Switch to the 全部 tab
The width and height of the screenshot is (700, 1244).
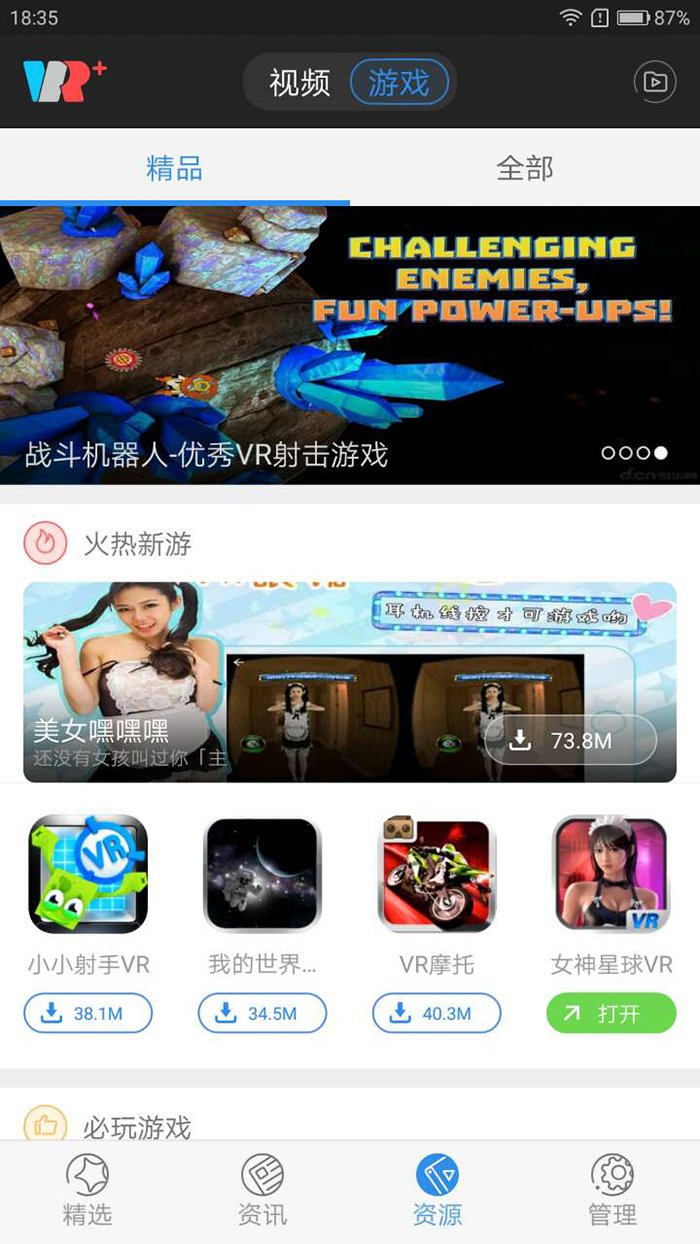tap(524, 168)
